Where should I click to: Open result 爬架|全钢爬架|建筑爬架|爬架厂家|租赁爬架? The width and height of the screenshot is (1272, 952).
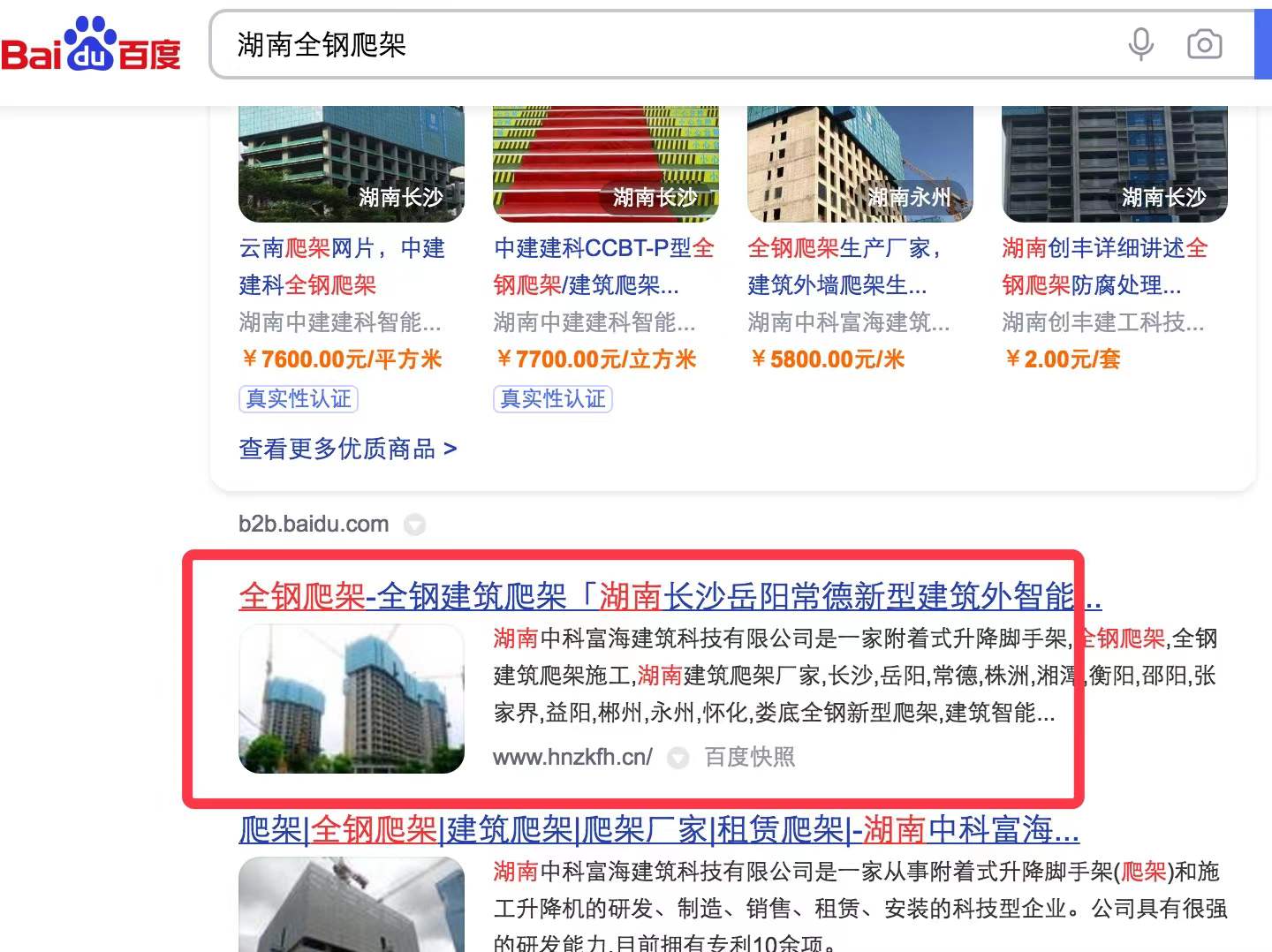click(x=658, y=830)
